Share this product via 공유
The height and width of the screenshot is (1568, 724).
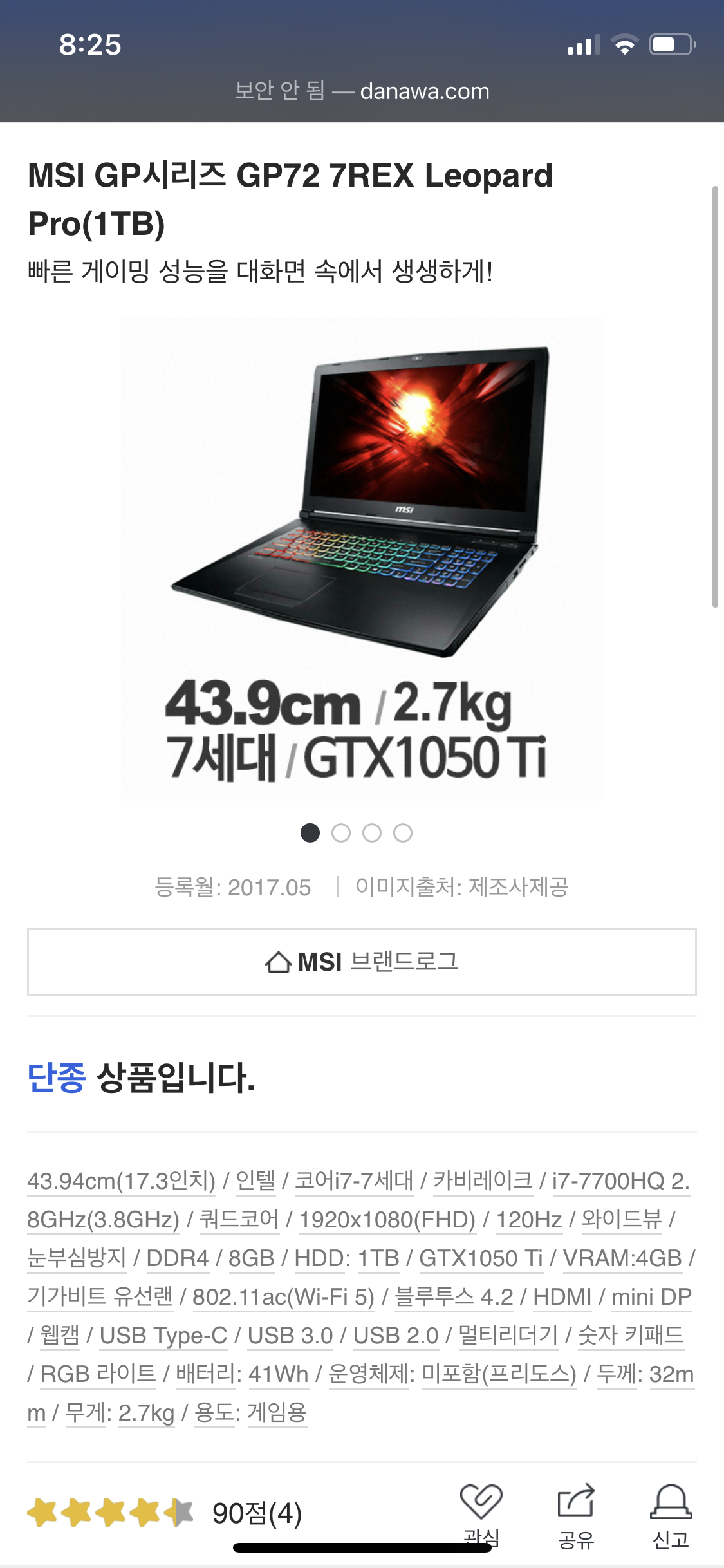coord(575,1513)
